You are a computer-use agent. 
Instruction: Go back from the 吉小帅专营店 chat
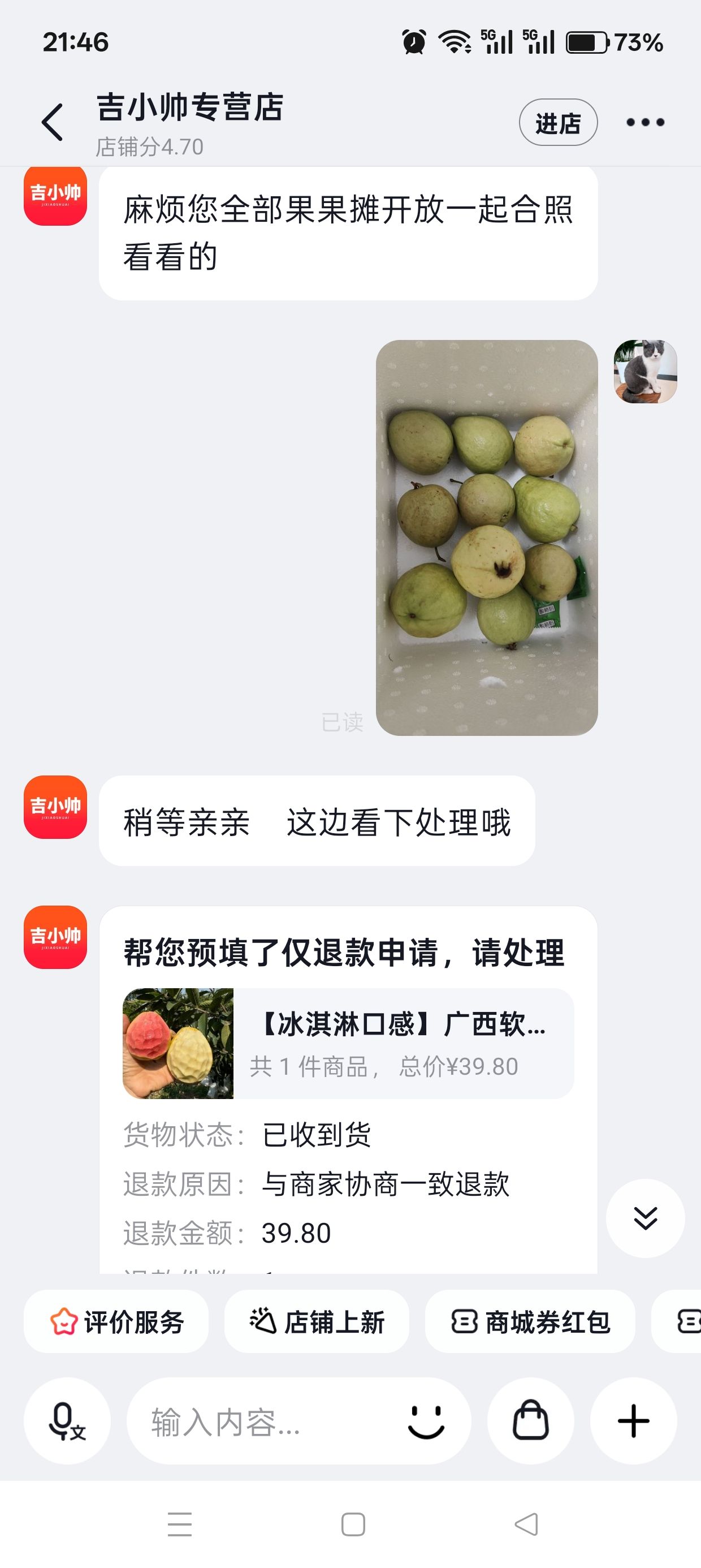click(53, 122)
